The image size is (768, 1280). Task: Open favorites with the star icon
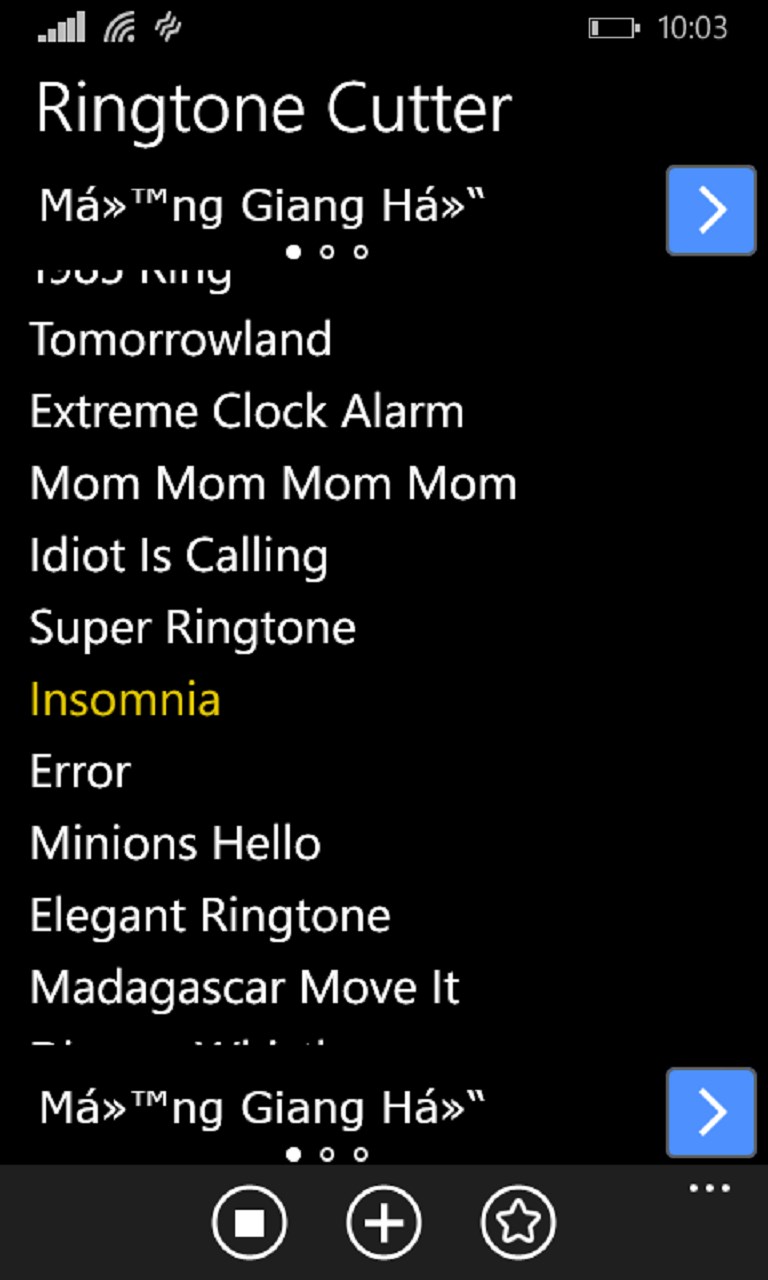pos(518,1222)
